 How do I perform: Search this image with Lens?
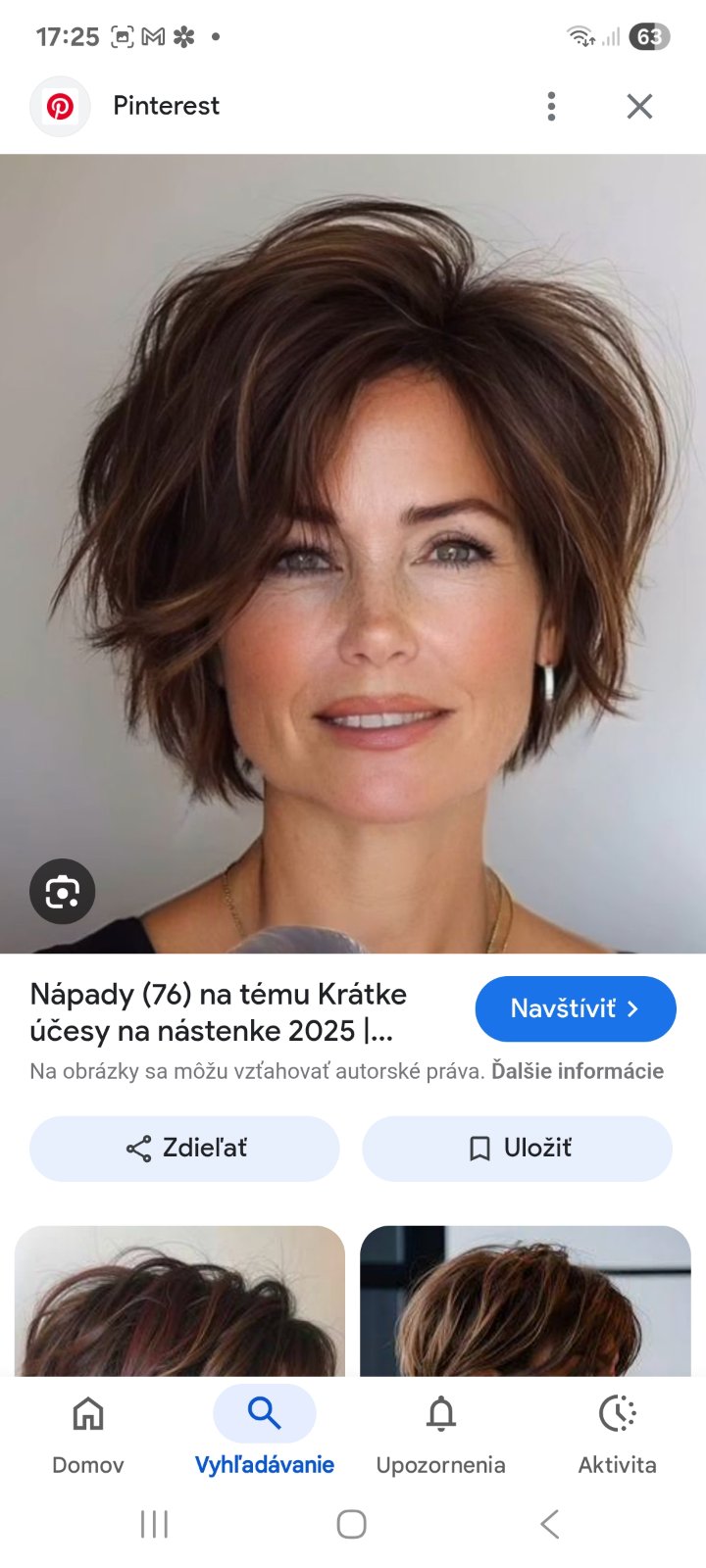62,892
